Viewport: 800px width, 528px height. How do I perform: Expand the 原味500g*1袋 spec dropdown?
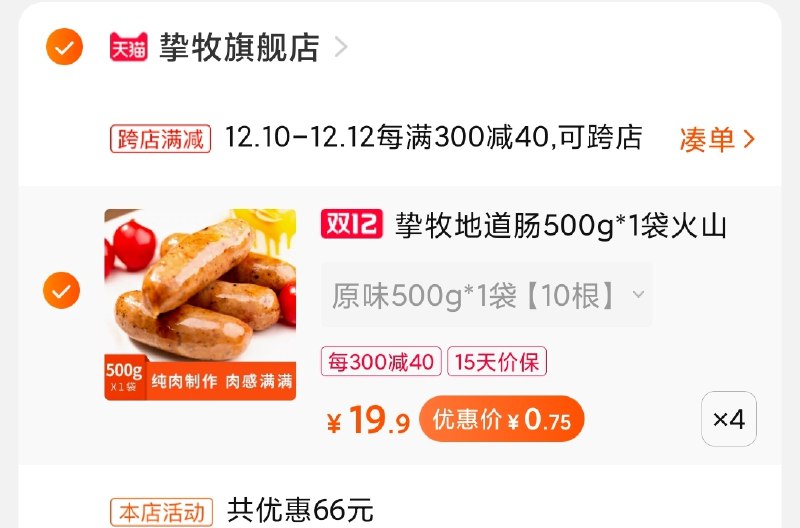(487, 295)
